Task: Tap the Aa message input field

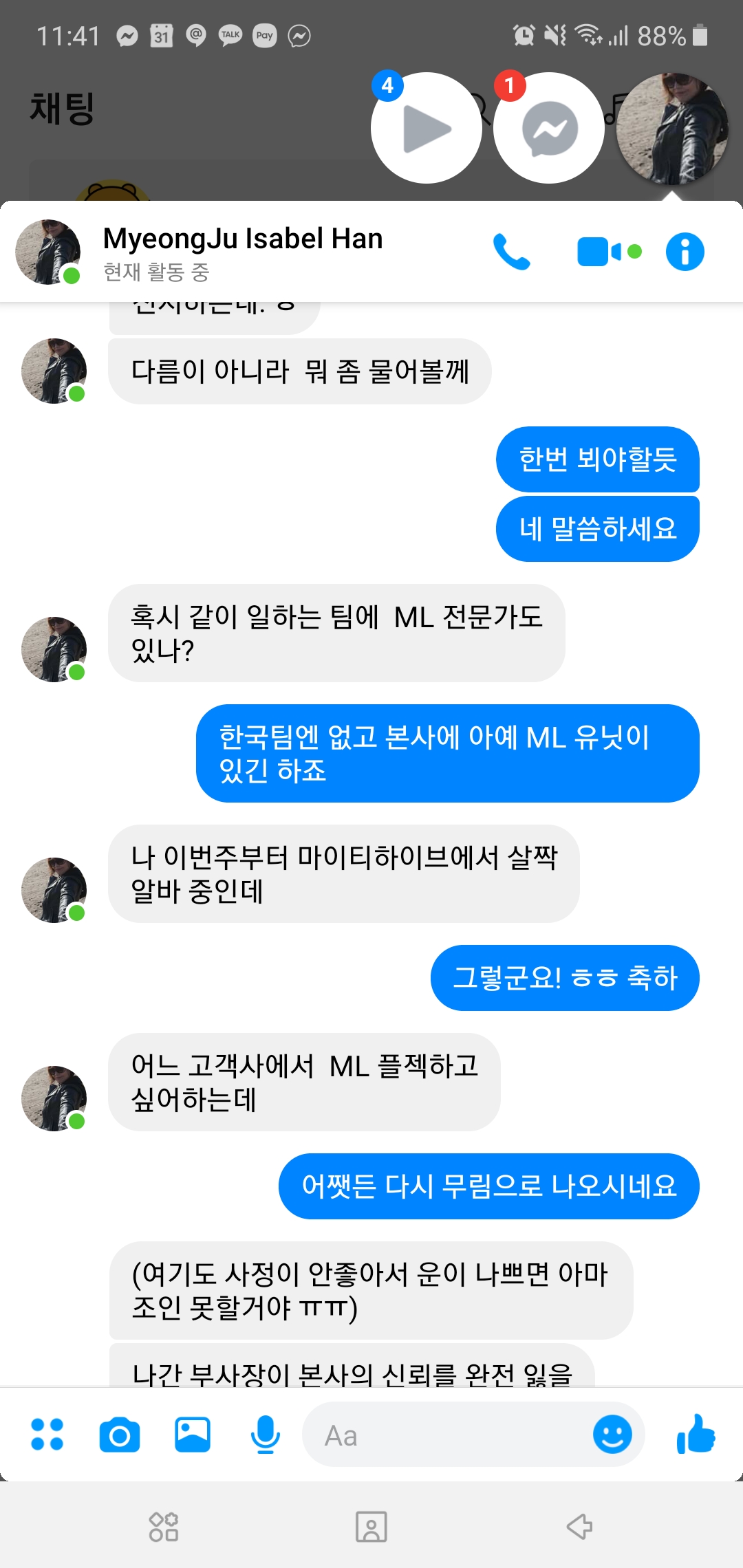Action: click(x=447, y=1435)
